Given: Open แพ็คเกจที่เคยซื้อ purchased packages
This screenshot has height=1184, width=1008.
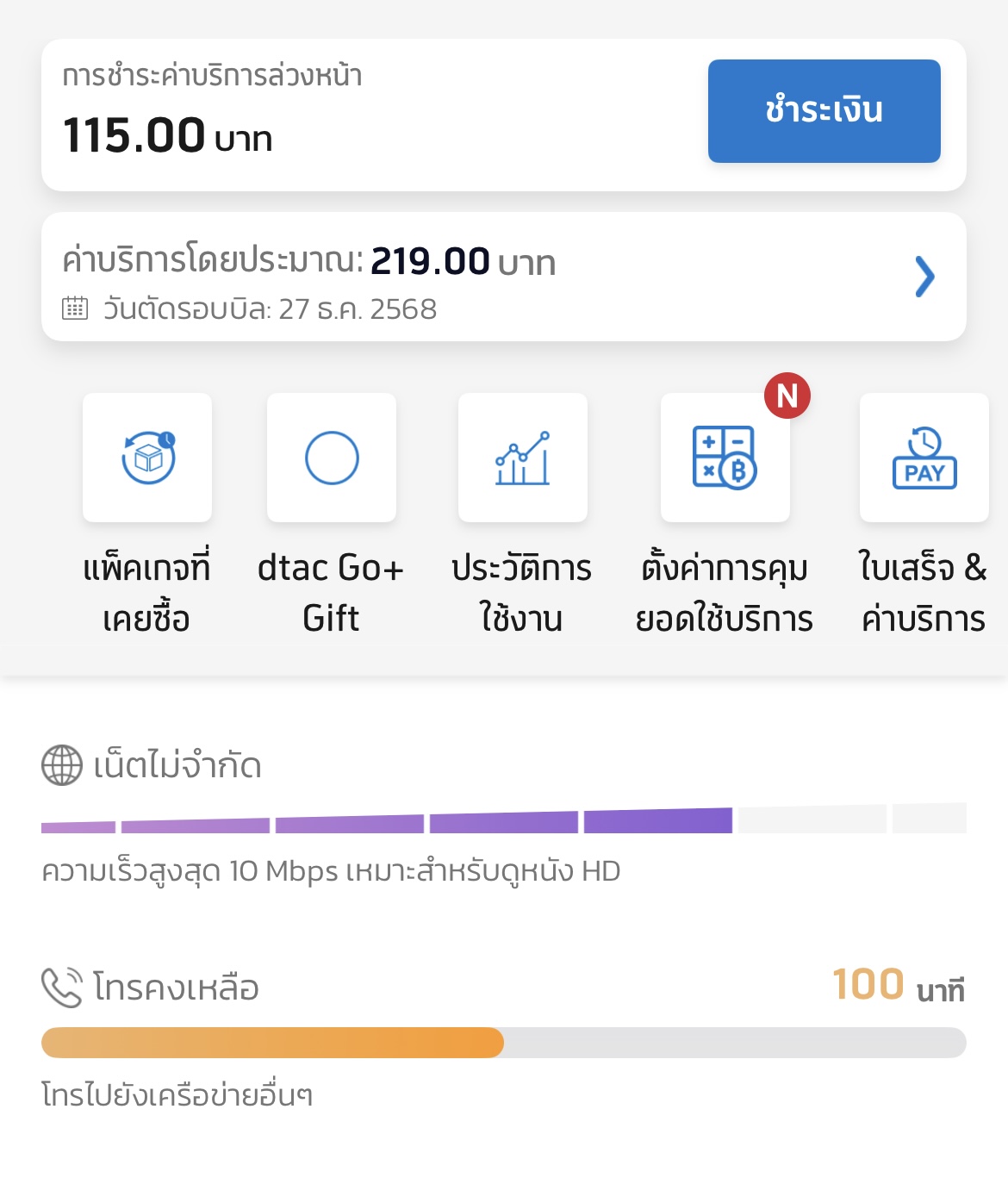Looking at the screenshot, I should click(x=147, y=458).
